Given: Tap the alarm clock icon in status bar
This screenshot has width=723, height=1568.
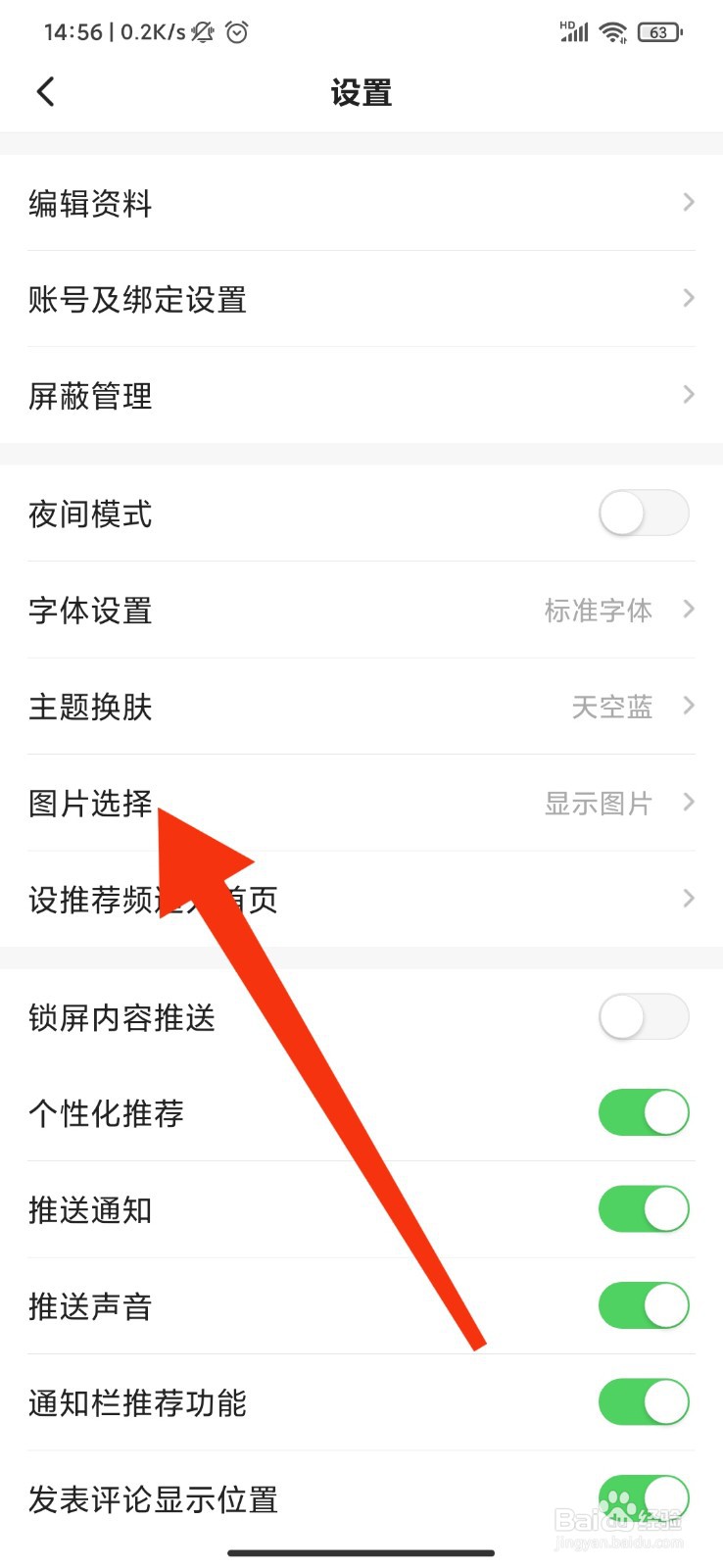Looking at the screenshot, I should click(235, 31).
